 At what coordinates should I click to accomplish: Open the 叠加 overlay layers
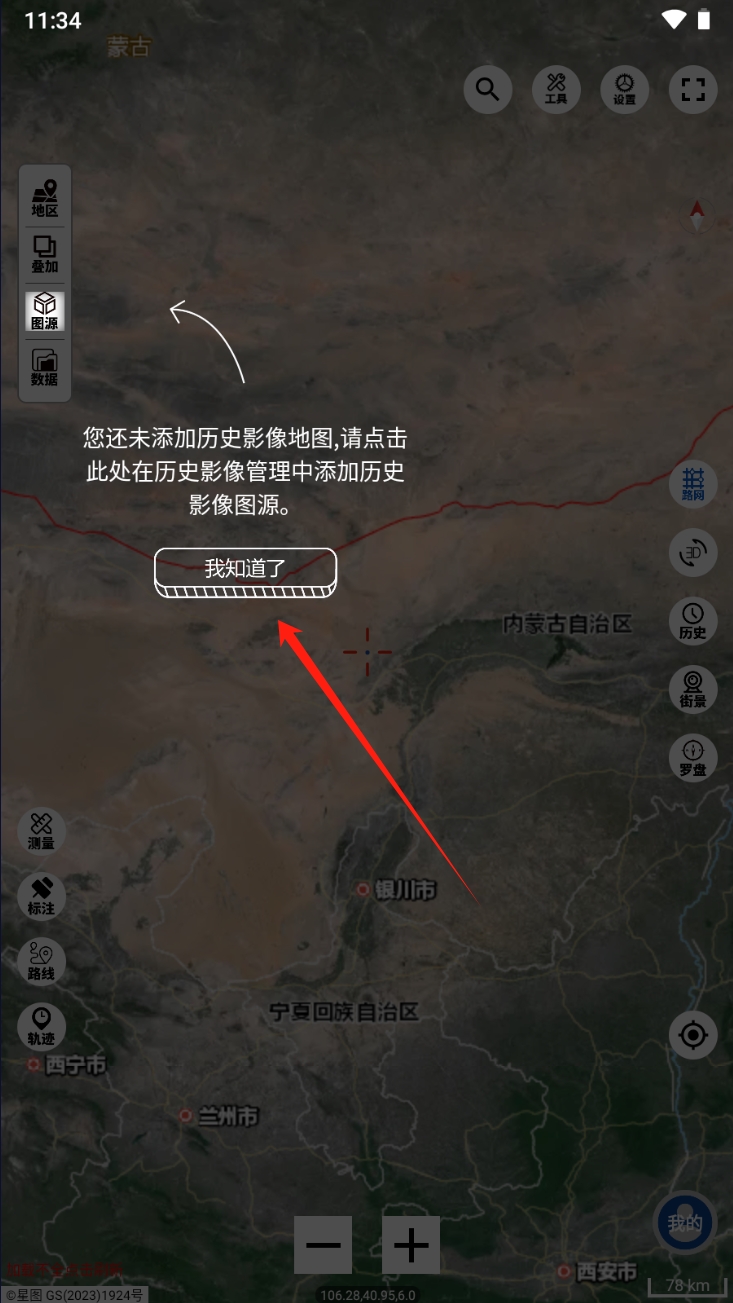45,254
